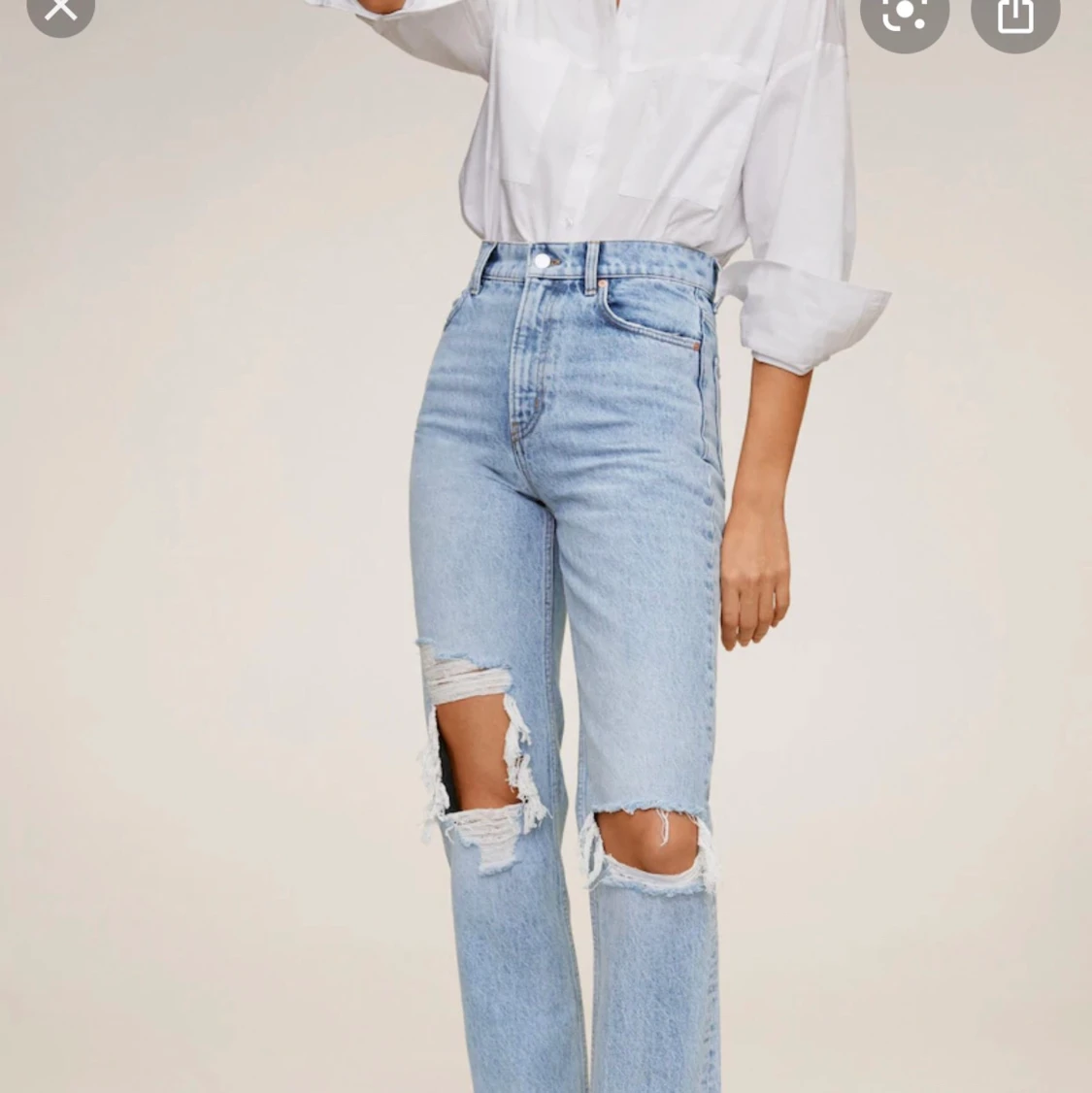Select the Lens camera icon top right
The width and height of the screenshot is (1092, 1093).
point(904,13)
